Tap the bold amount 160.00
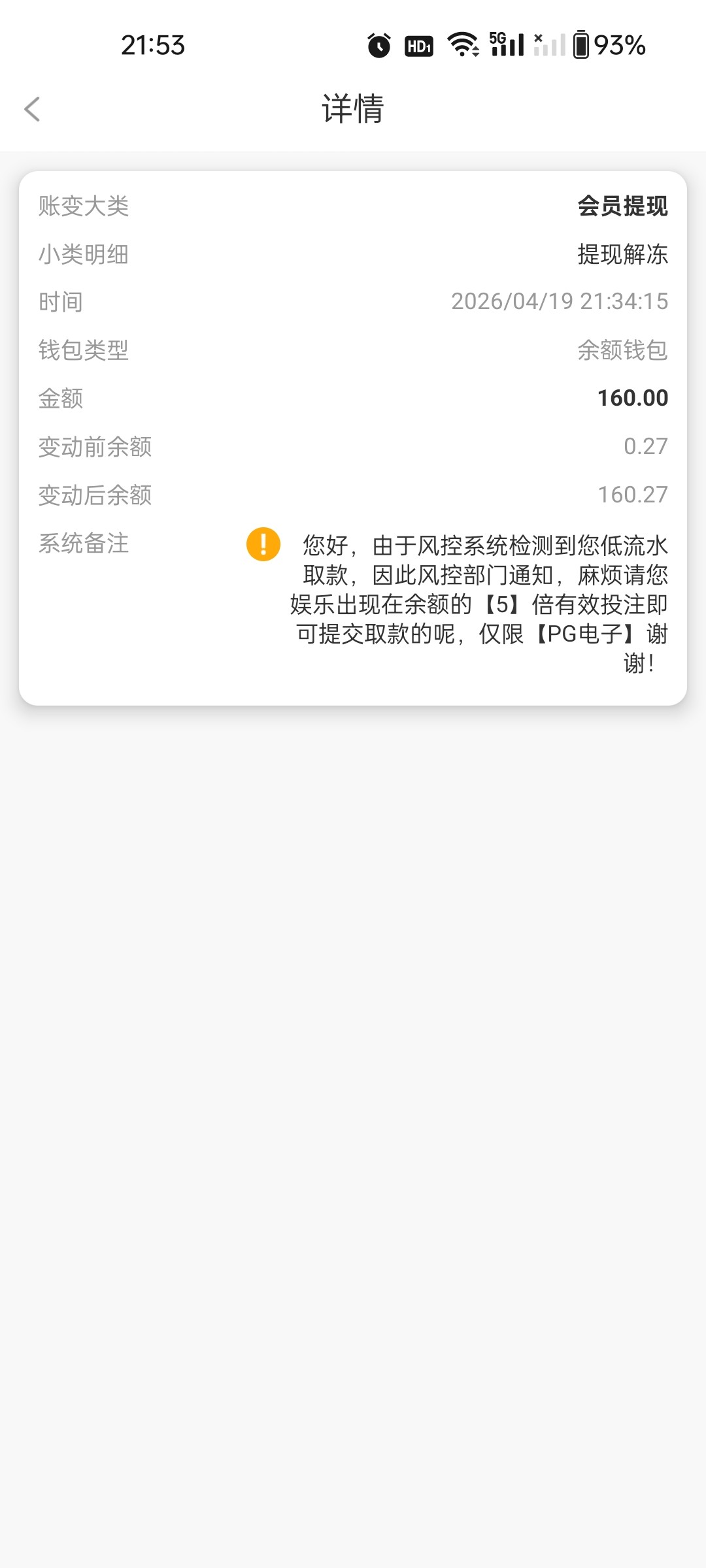This screenshot has width=706, height=1568. point(631,397)
